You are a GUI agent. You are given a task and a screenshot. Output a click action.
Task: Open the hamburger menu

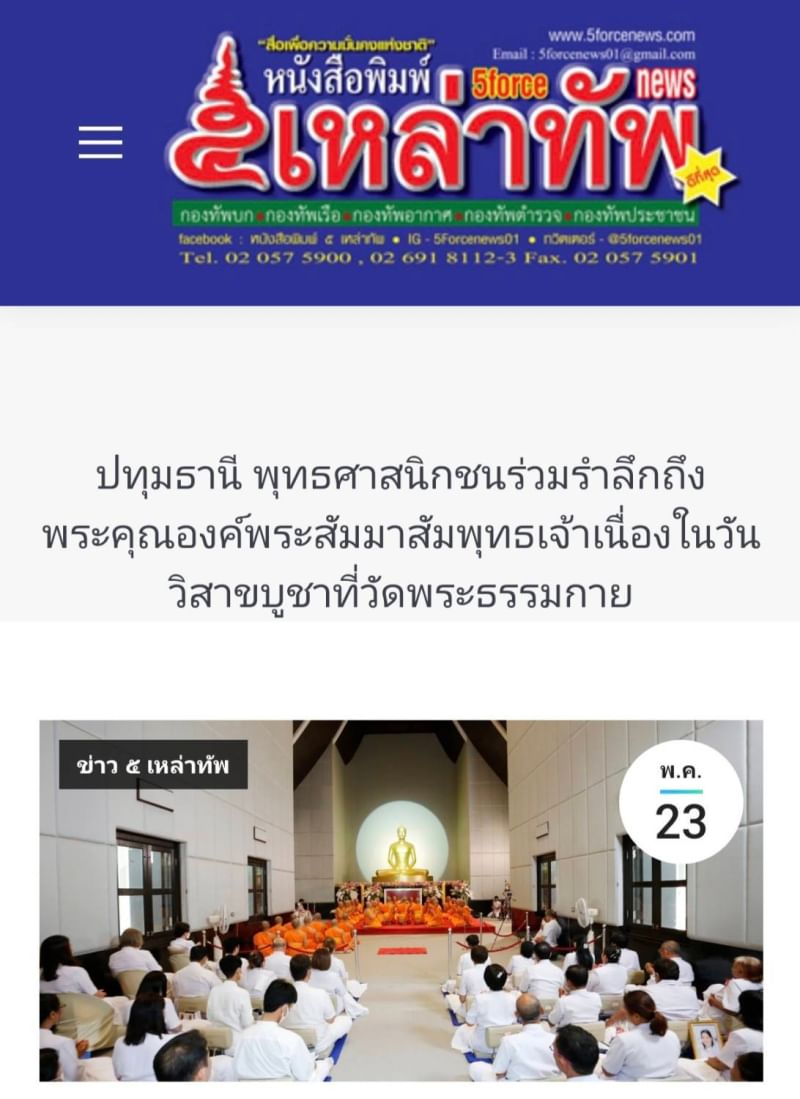(101, 142)
